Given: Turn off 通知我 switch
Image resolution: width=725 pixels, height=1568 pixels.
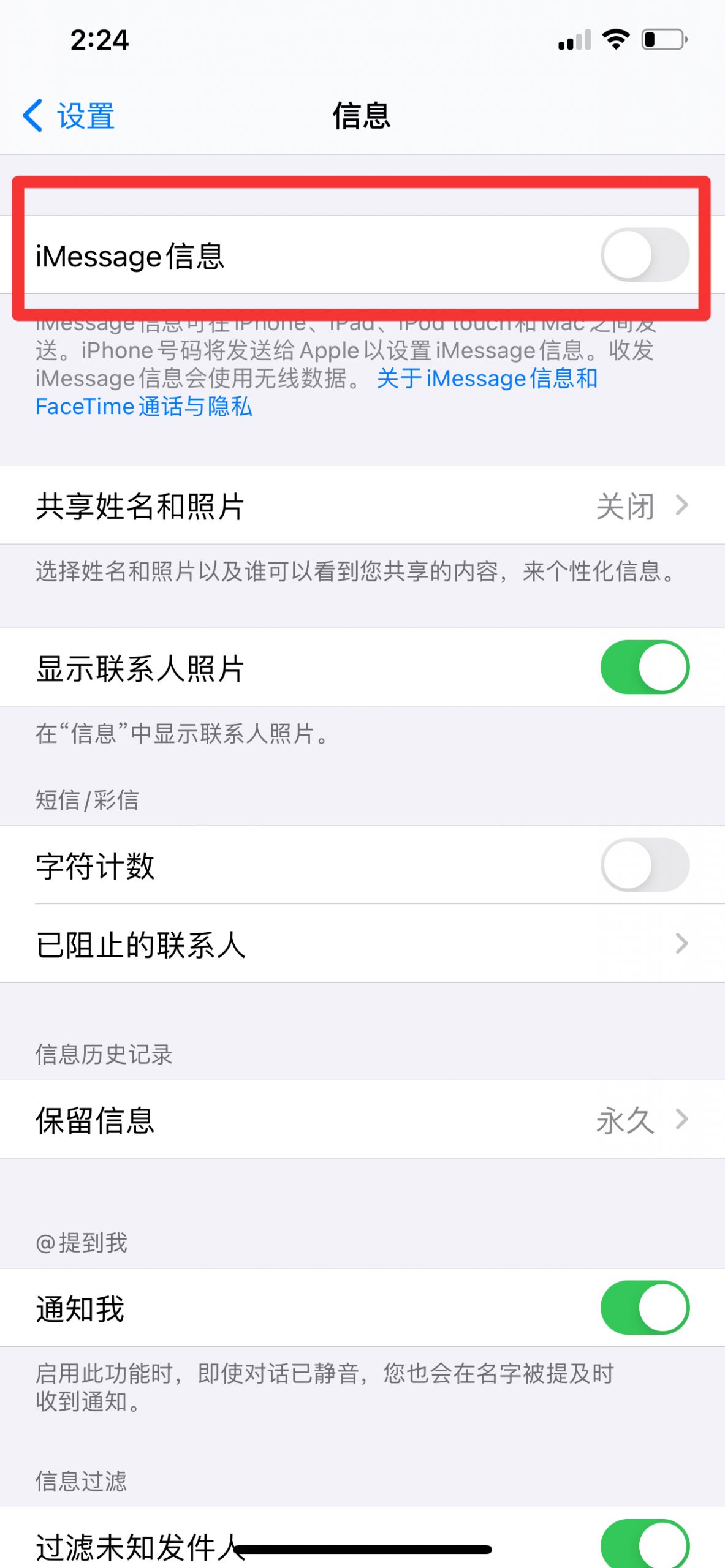Looking at the screenshot, I should [645, 1308].
